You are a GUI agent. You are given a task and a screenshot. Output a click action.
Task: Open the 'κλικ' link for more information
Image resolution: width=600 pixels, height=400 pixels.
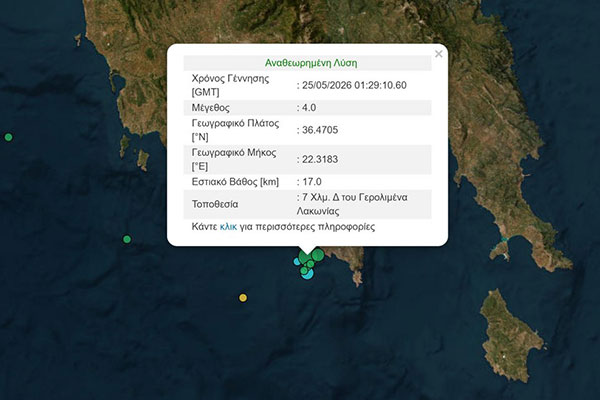coord(228,227)
